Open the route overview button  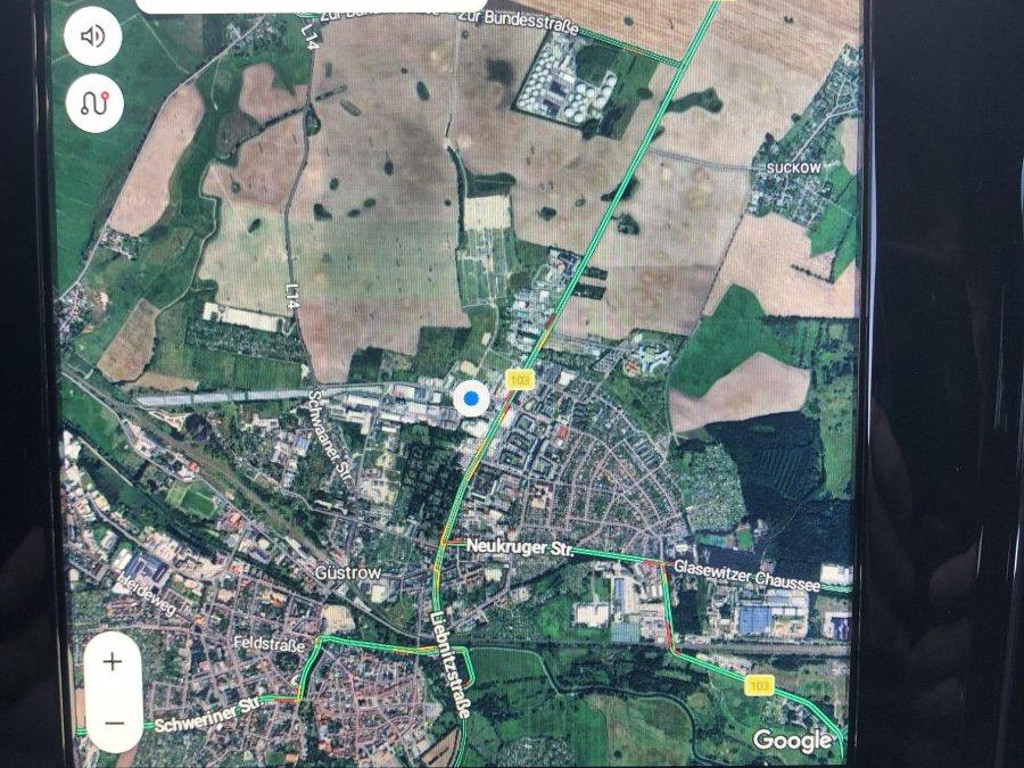click(94, 103)
